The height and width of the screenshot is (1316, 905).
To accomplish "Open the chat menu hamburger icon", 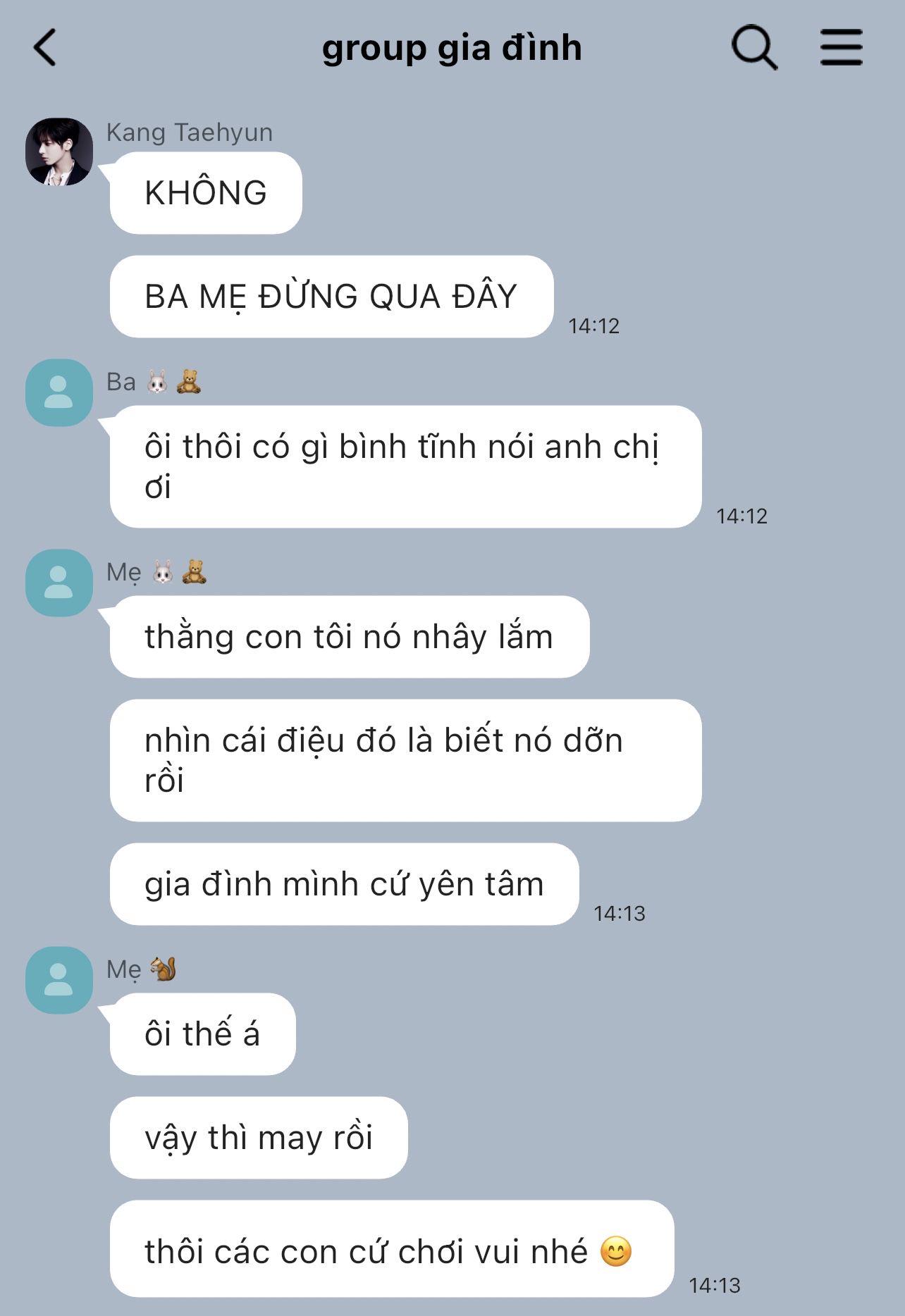I will point(841,48).
